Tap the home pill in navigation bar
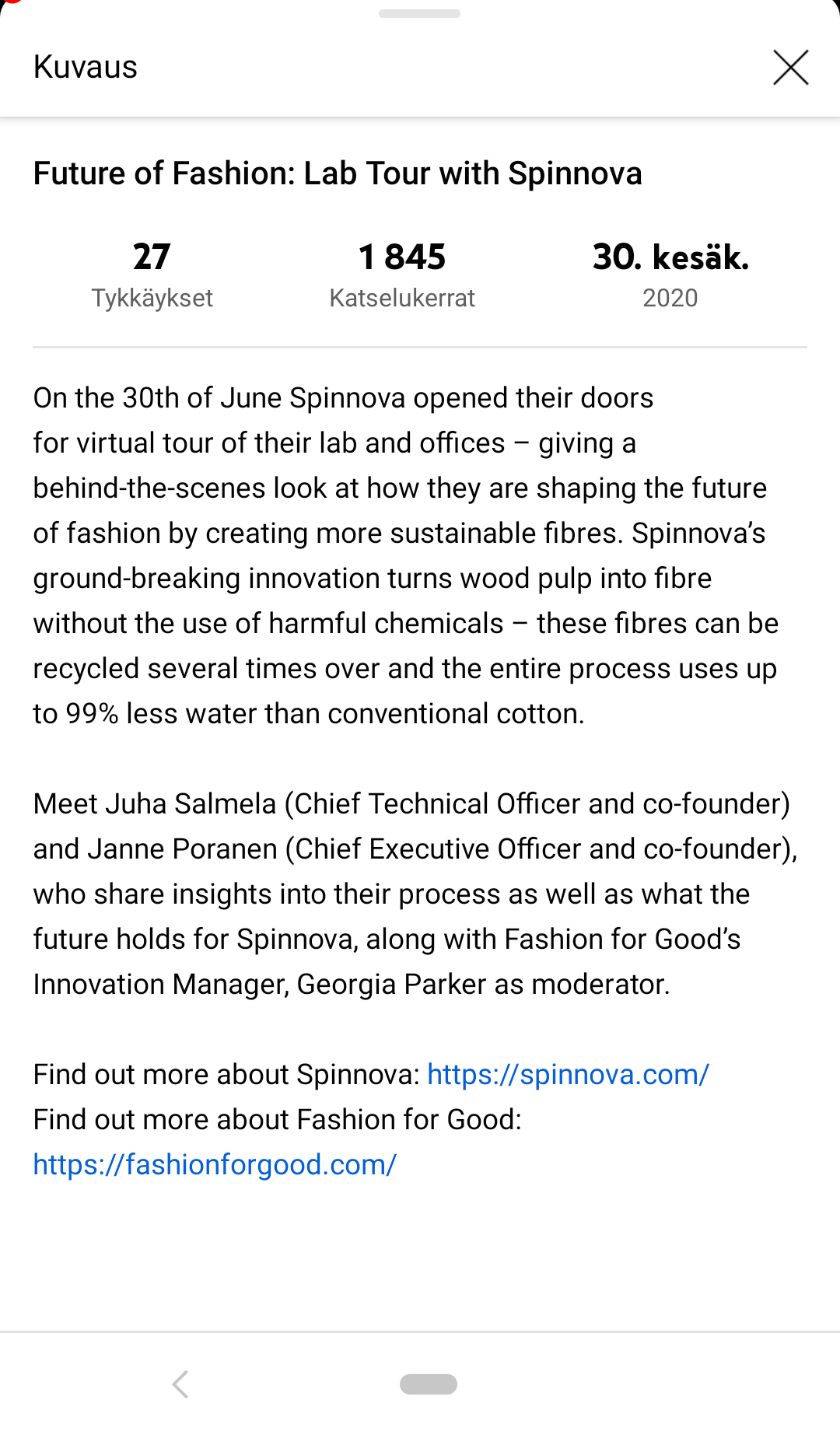The height and width of the screenshot is (1431, 840). pyautogui.click(x=429, y=1384)
